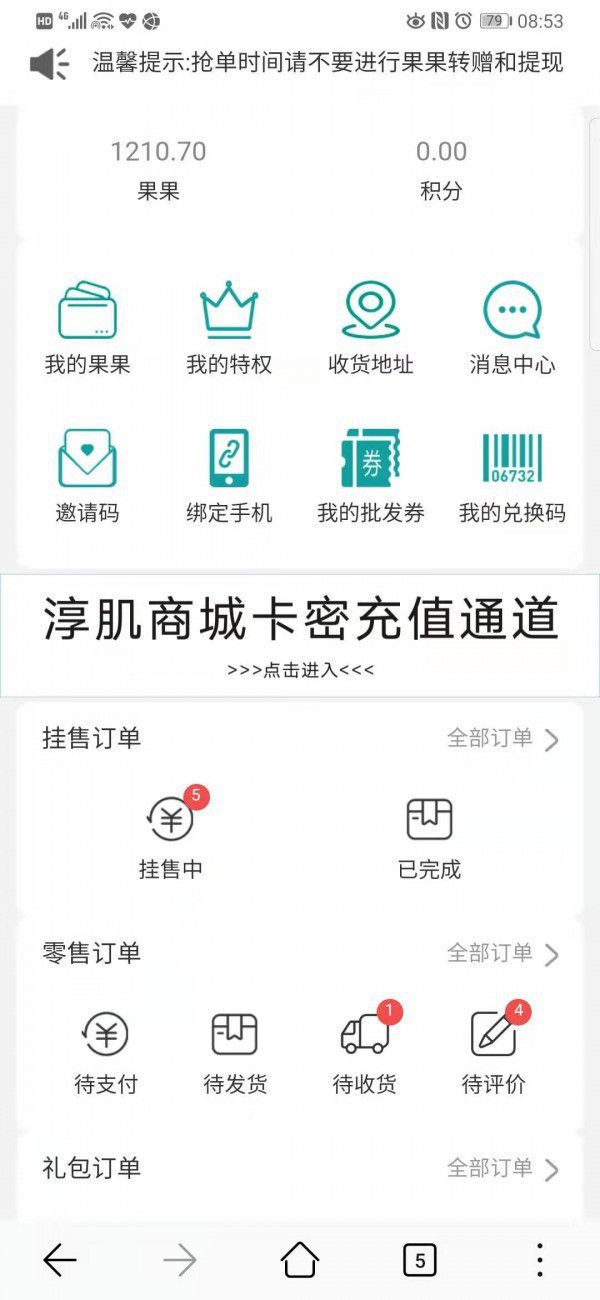Open 我的果果 wallet

point(87,328)
